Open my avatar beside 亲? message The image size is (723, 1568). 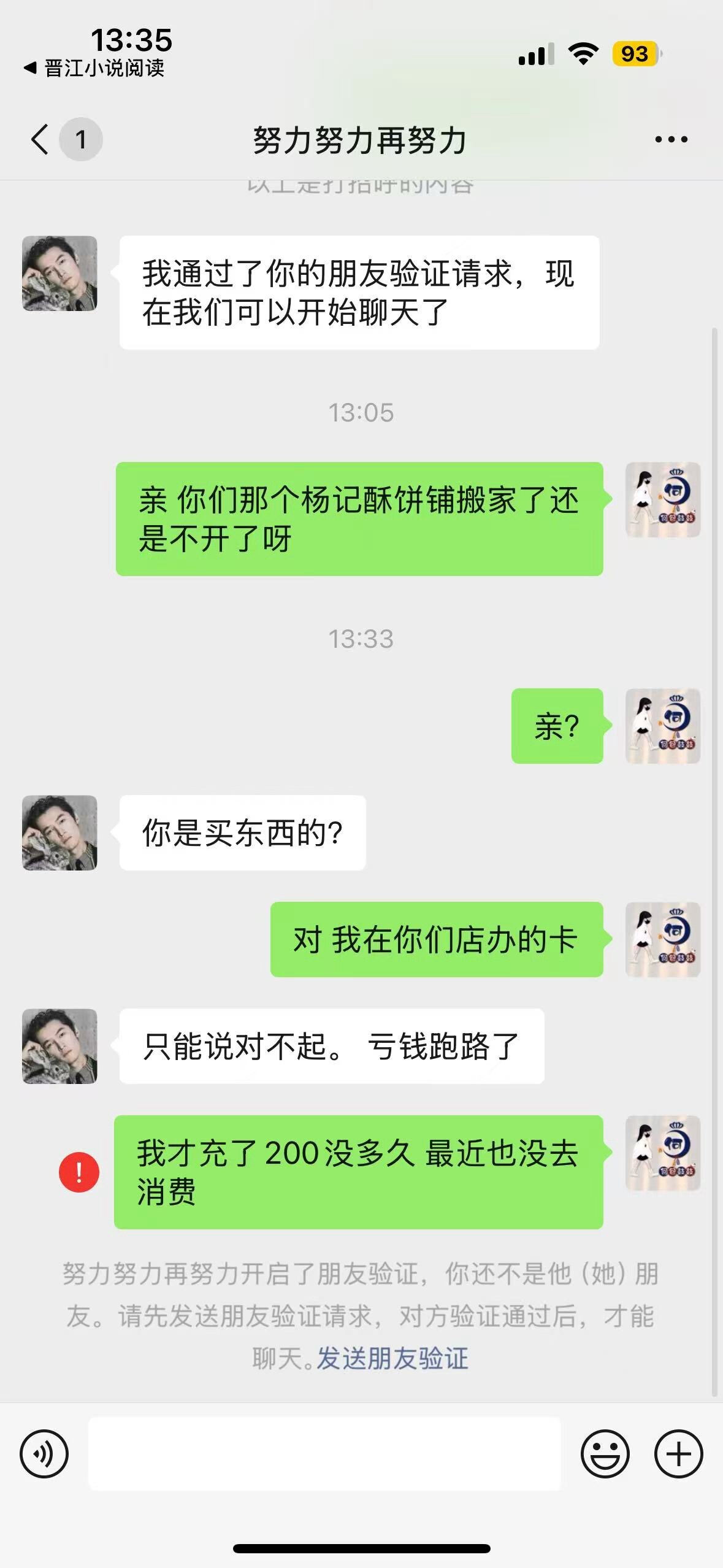(663, 726)
